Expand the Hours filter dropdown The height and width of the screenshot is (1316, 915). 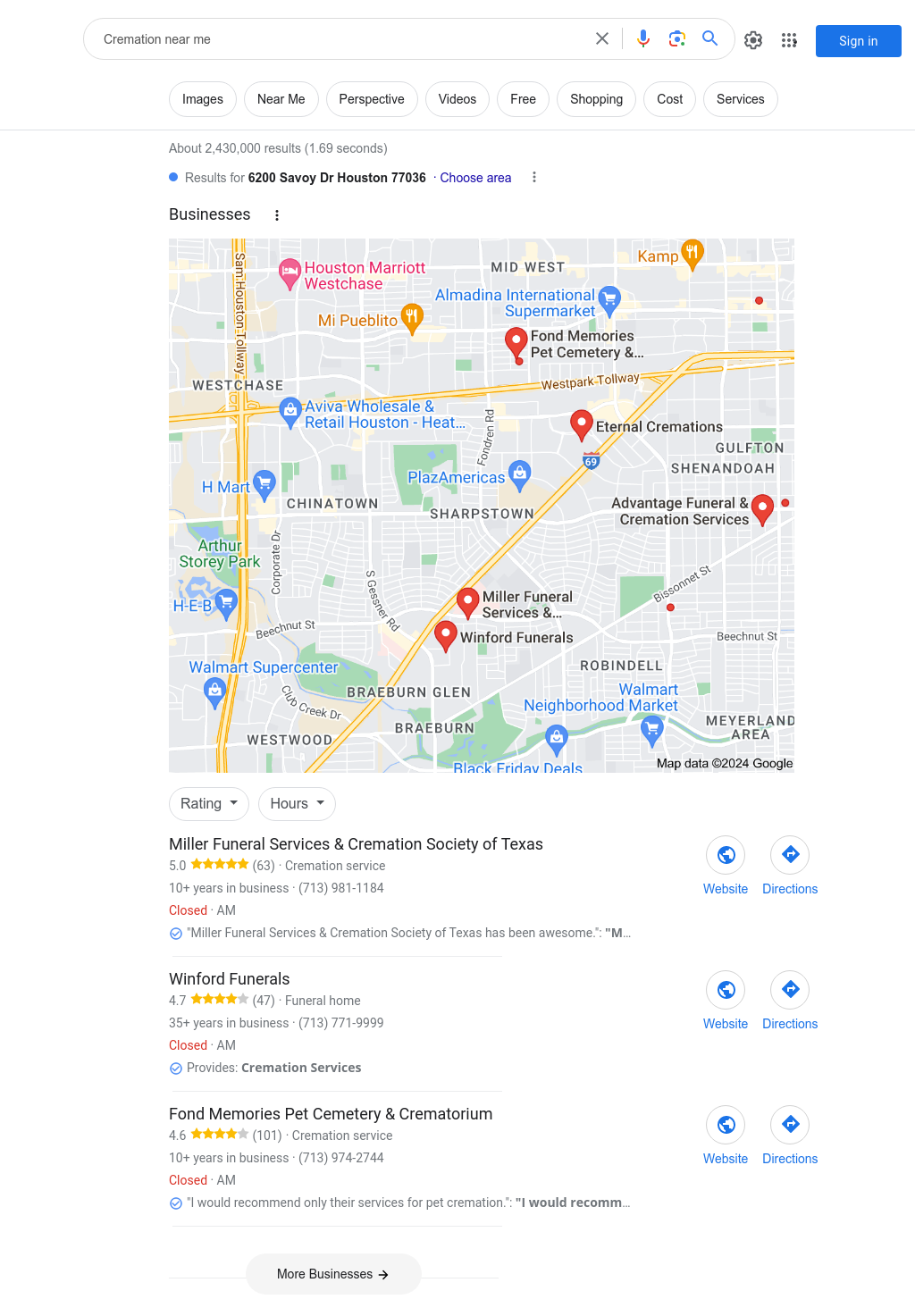pos(297,803)
